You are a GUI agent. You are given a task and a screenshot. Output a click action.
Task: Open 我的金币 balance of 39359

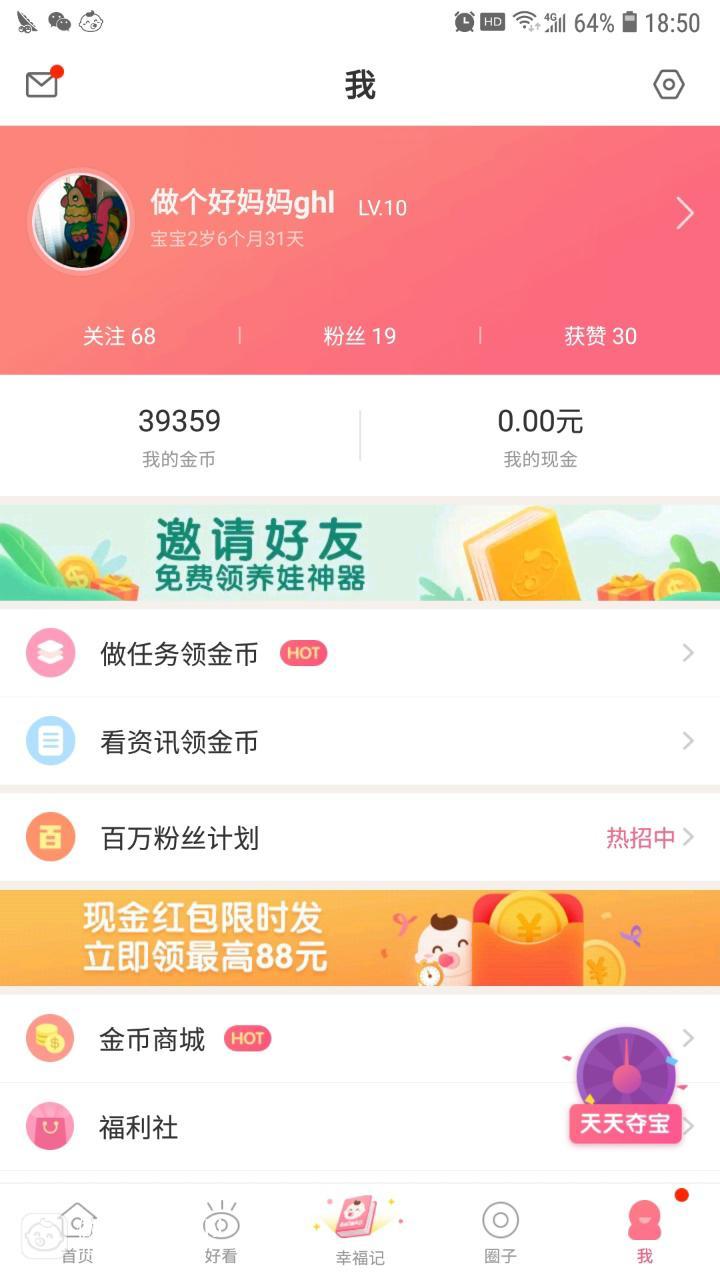click(x=179, y=436)
